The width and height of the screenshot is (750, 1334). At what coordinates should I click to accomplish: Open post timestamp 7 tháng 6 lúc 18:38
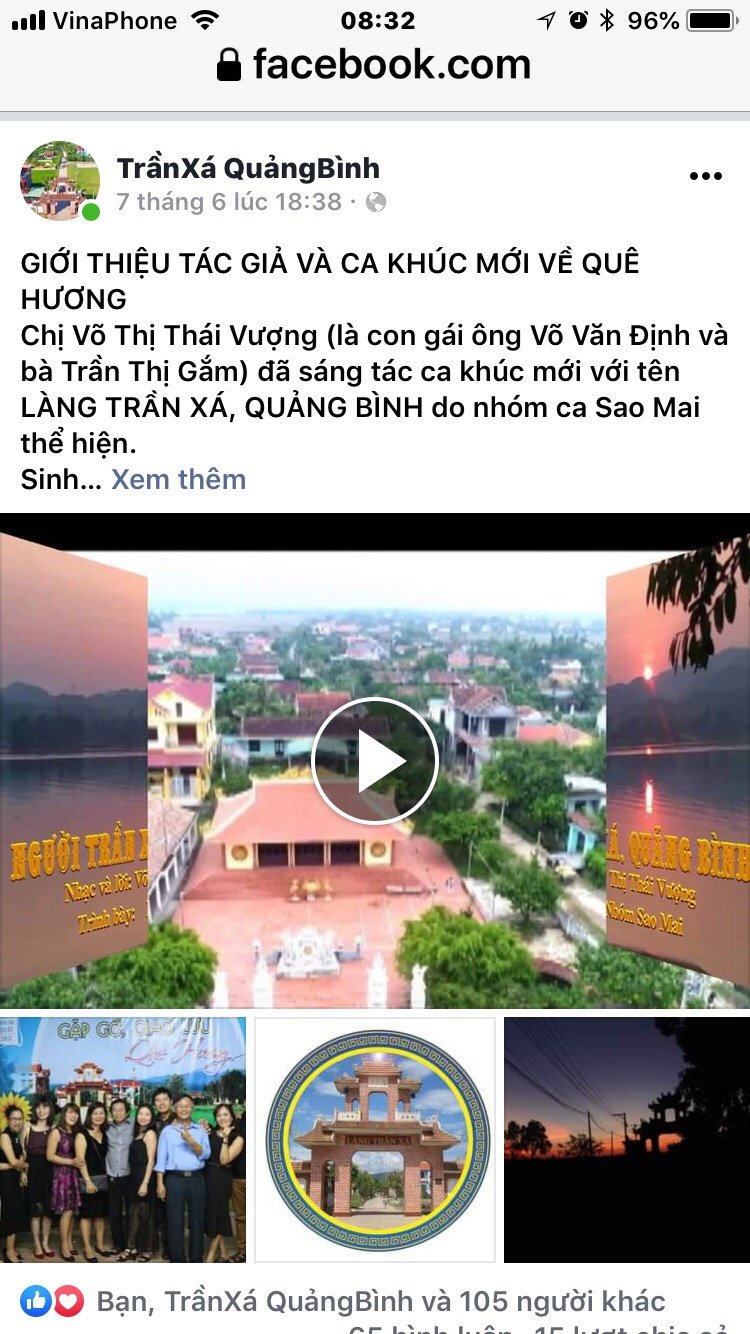click(x=229, y=202)
